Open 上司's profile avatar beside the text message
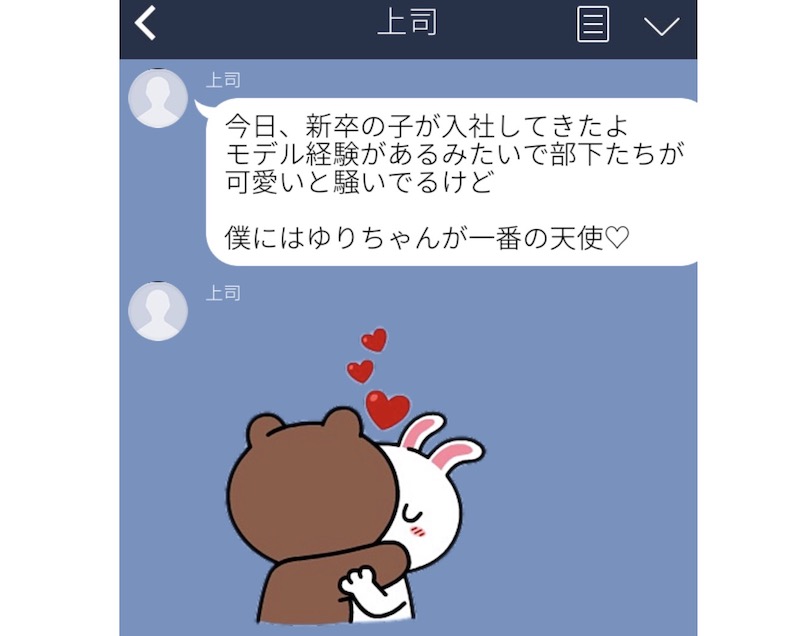The image size is (800, 636). pos(158,98)
